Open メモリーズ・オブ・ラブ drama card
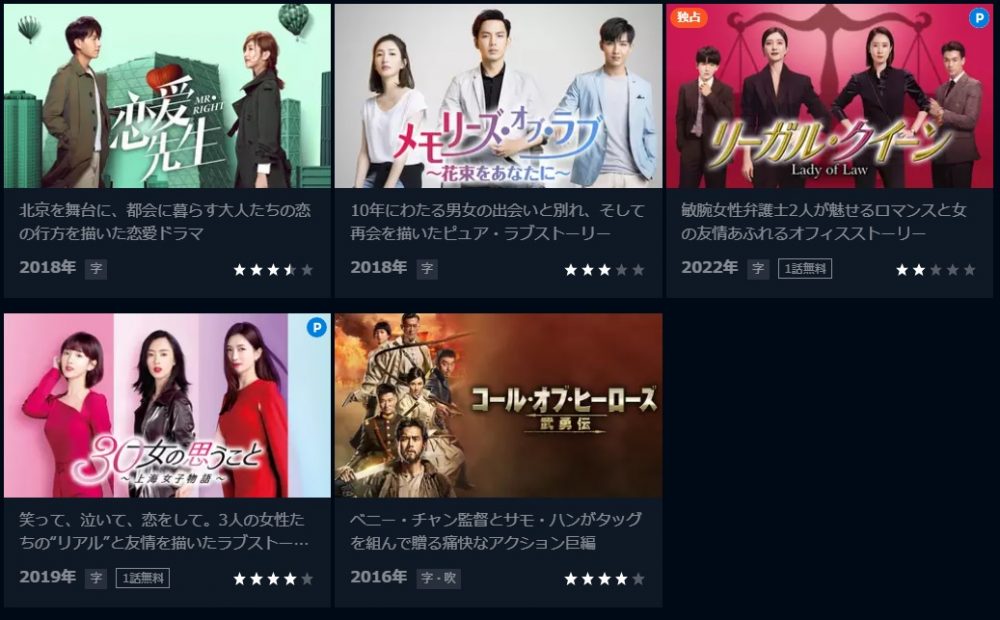 coord(498,97)
